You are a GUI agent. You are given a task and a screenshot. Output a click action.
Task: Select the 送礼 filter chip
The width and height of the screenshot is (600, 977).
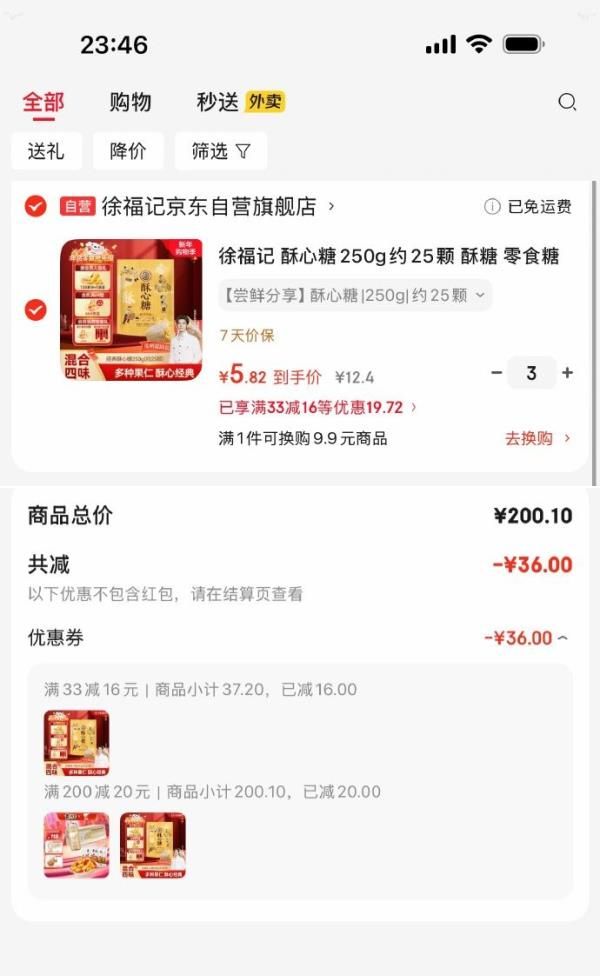tap(46, 151)
